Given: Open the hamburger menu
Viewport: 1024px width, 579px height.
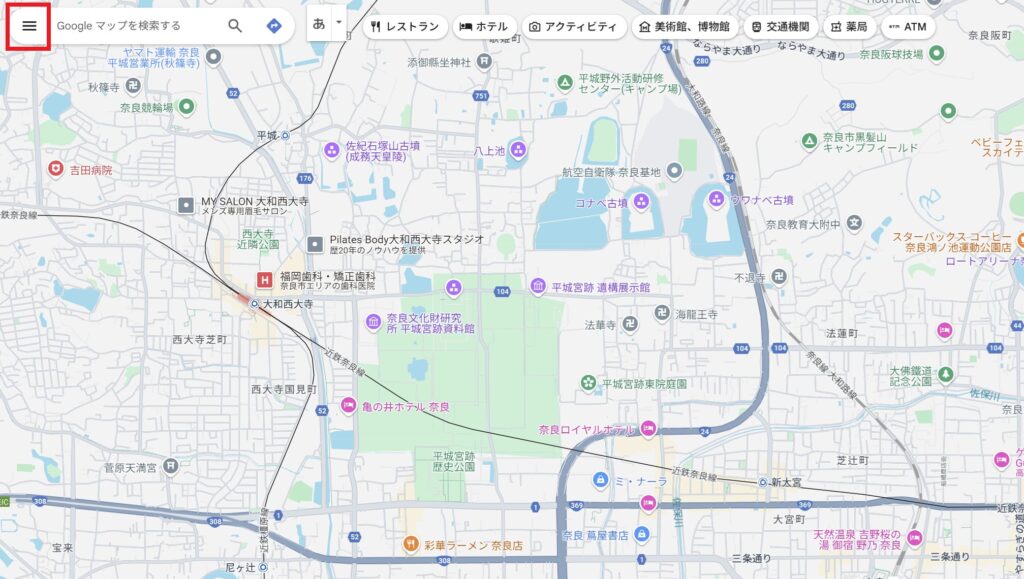Looking at the screenshot, I should pyautogui.click(x=29, y=26).
